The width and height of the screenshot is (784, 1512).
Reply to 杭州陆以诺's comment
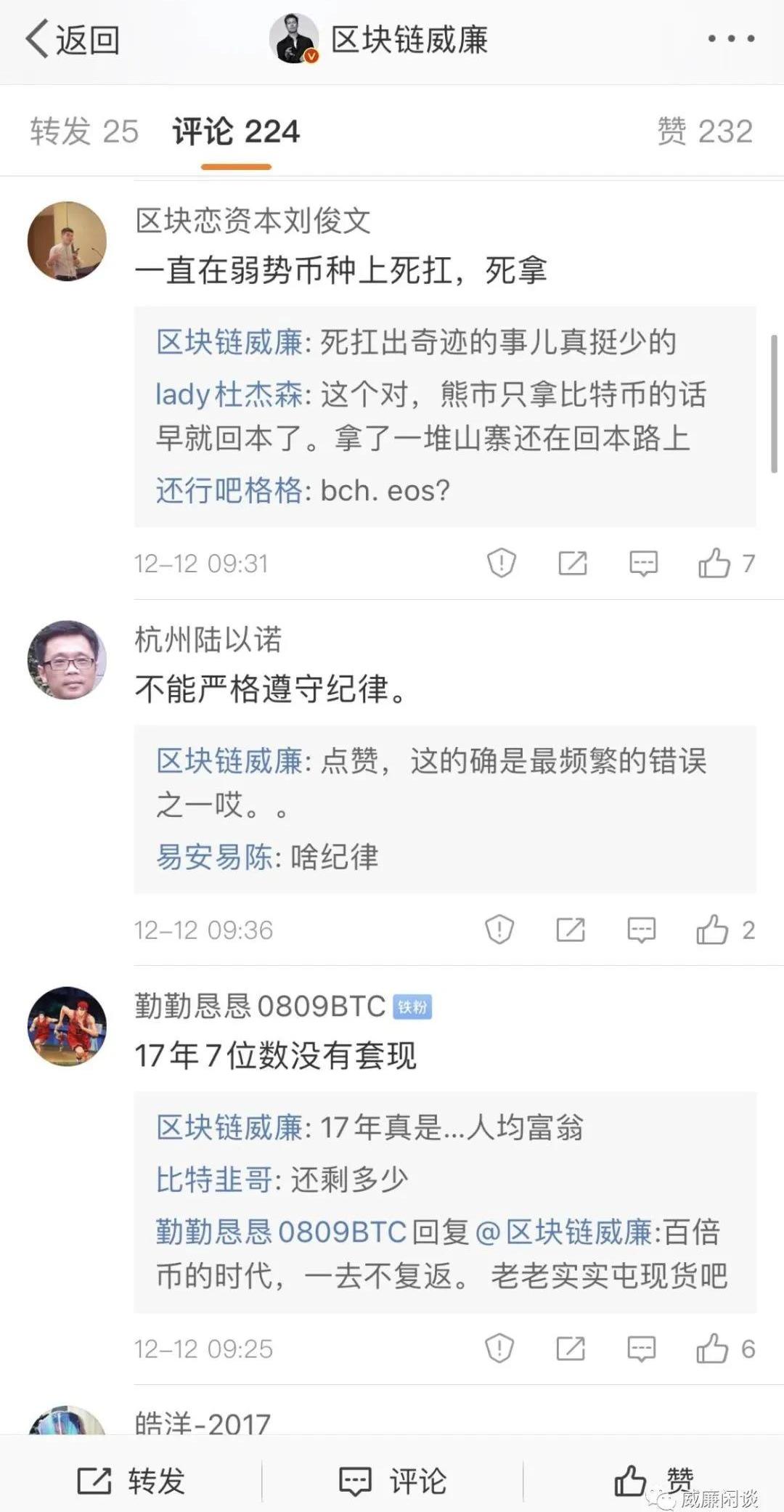click(641, 930)
